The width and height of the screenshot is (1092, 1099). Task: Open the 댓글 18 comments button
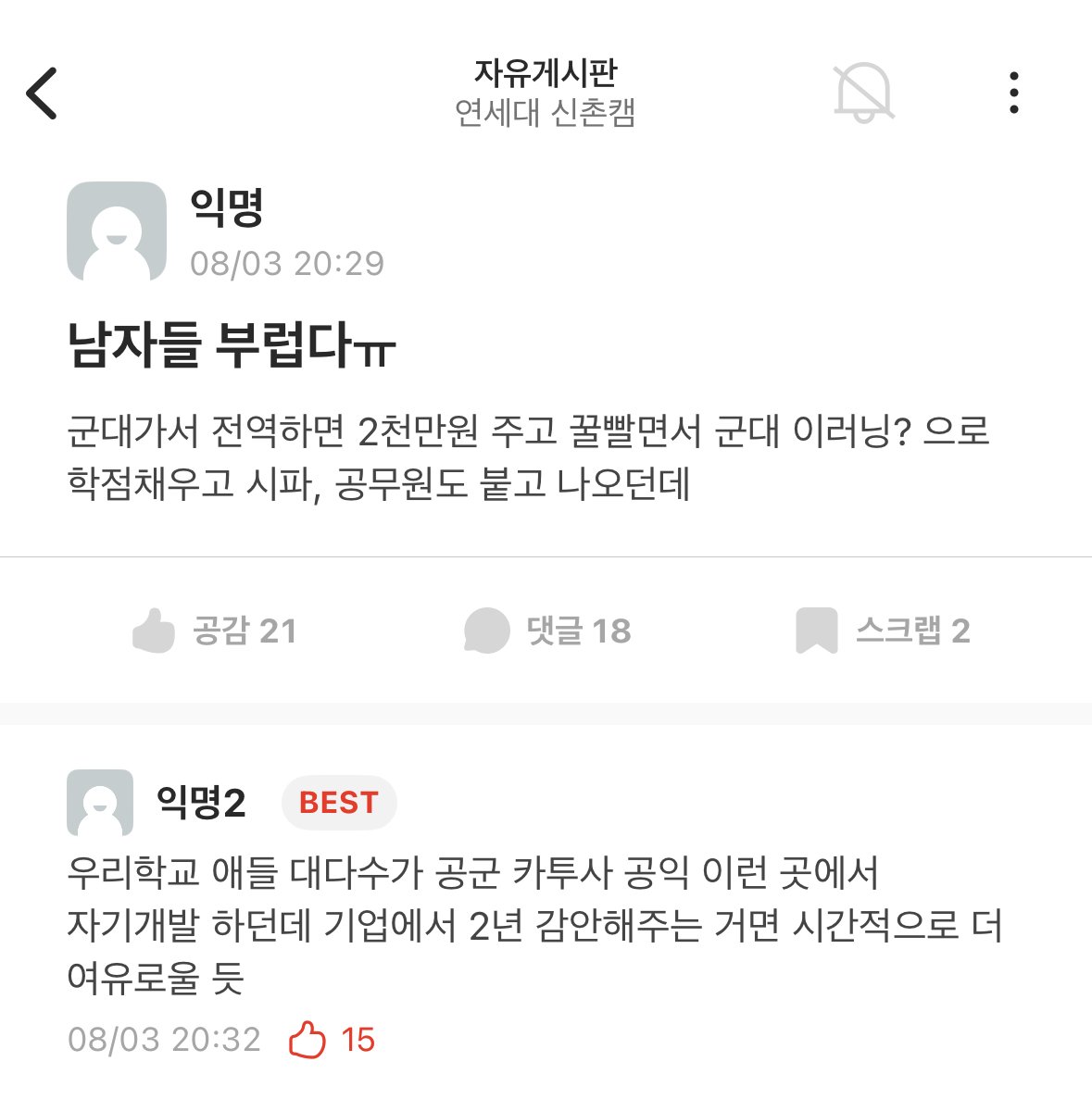click(x=547, y=631)
